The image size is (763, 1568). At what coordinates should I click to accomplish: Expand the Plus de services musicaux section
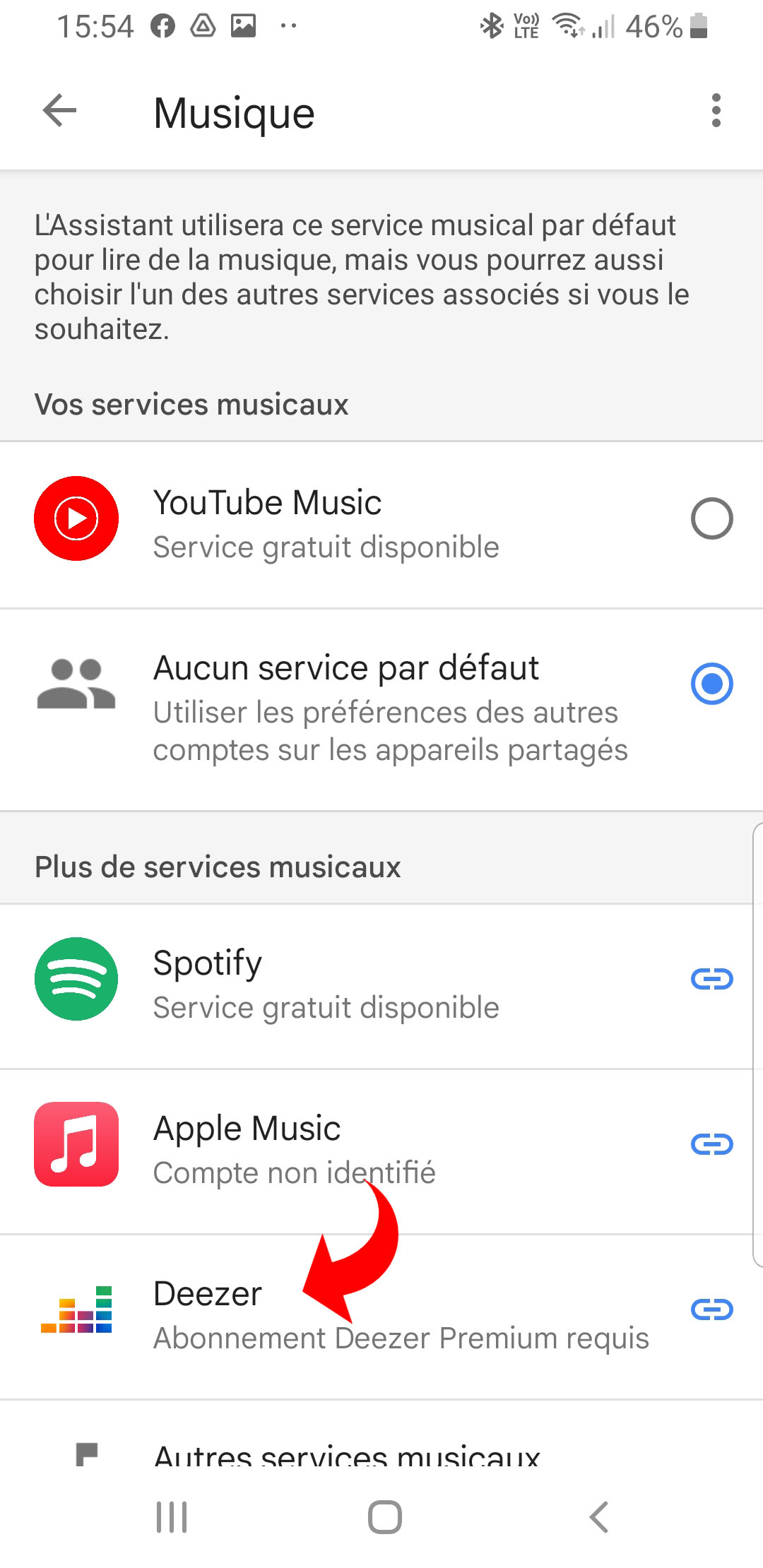(218, 866)
